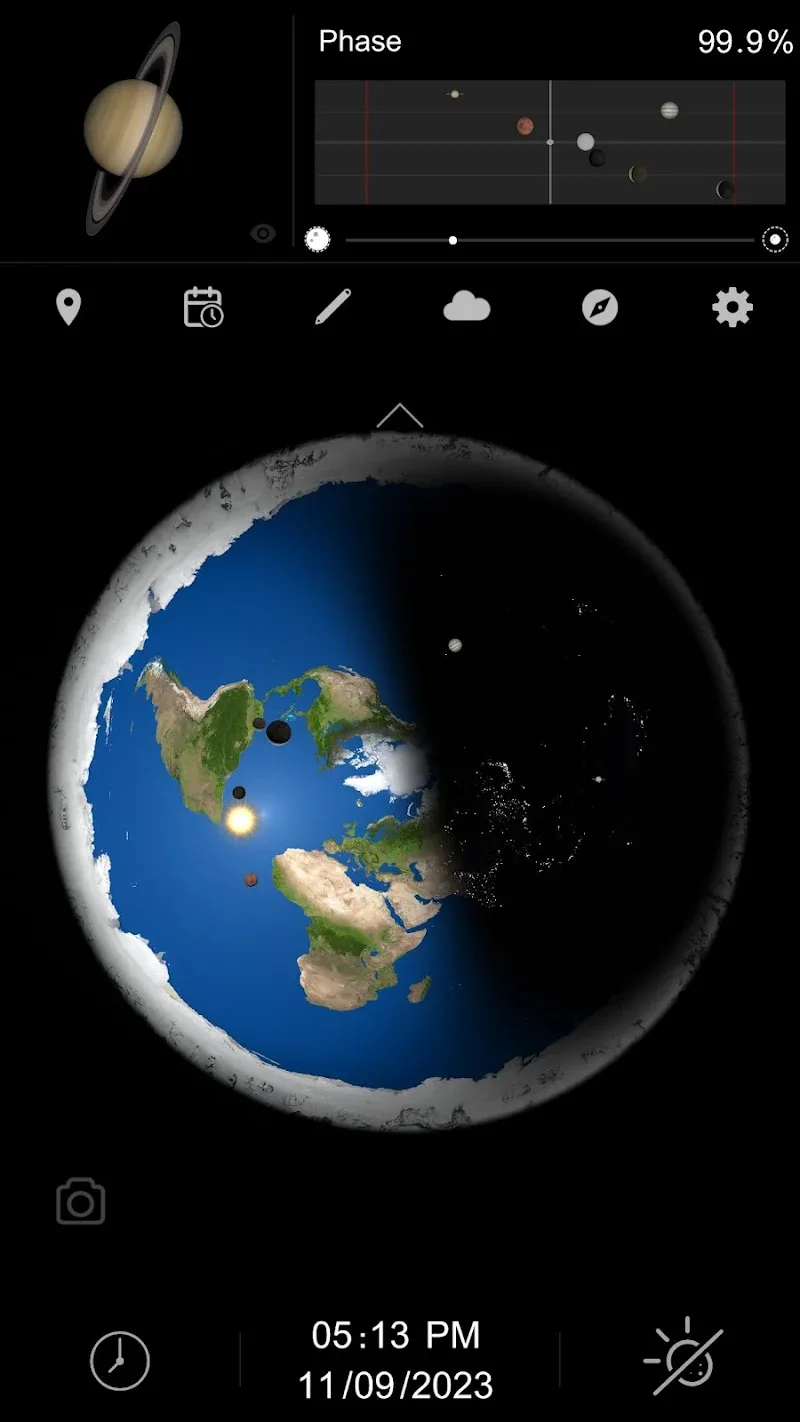Tap the 11/09/2023 date display

[x=396, y=1386]
